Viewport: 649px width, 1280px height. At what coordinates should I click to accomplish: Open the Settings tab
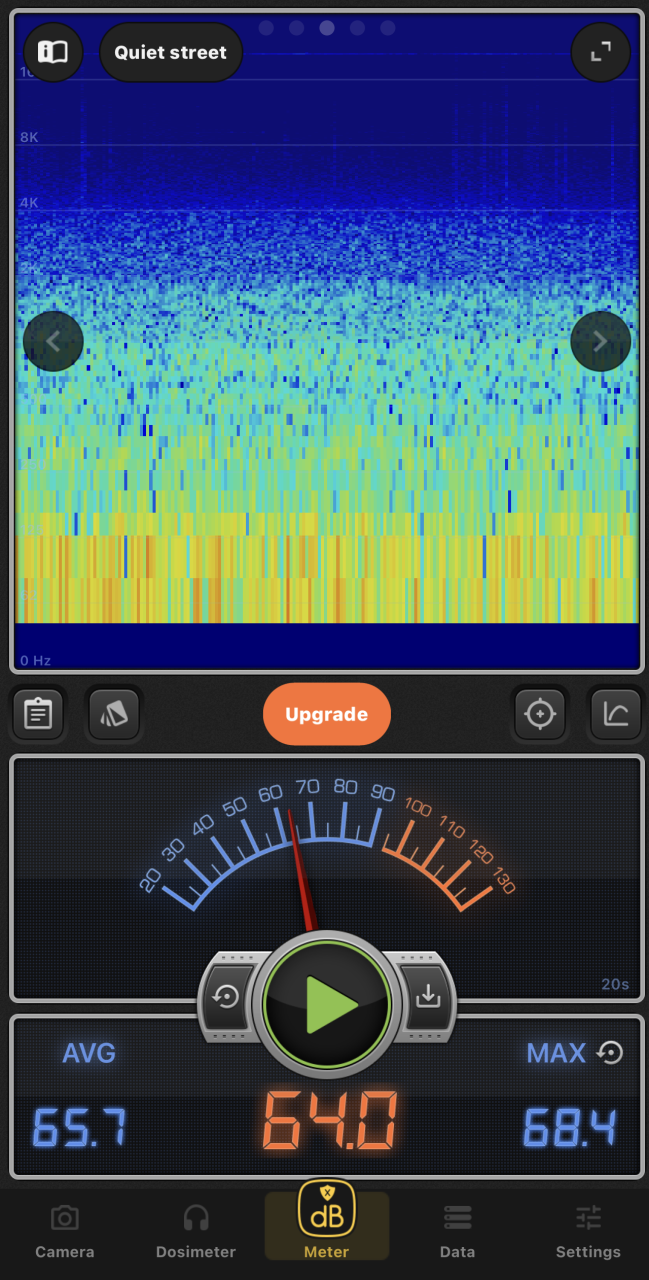pyautogui.click(x=588, y=1230)
